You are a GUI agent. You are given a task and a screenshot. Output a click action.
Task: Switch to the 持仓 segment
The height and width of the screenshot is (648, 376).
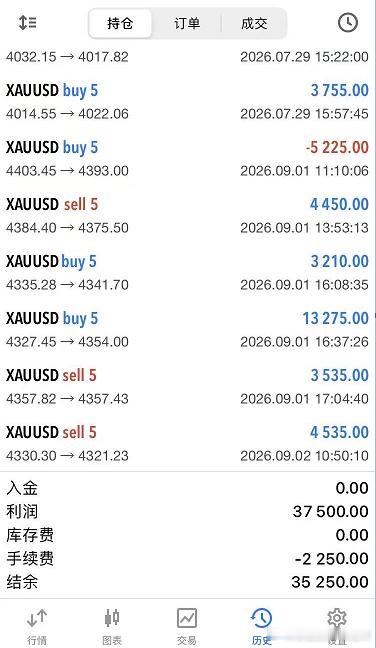(120, 24)
